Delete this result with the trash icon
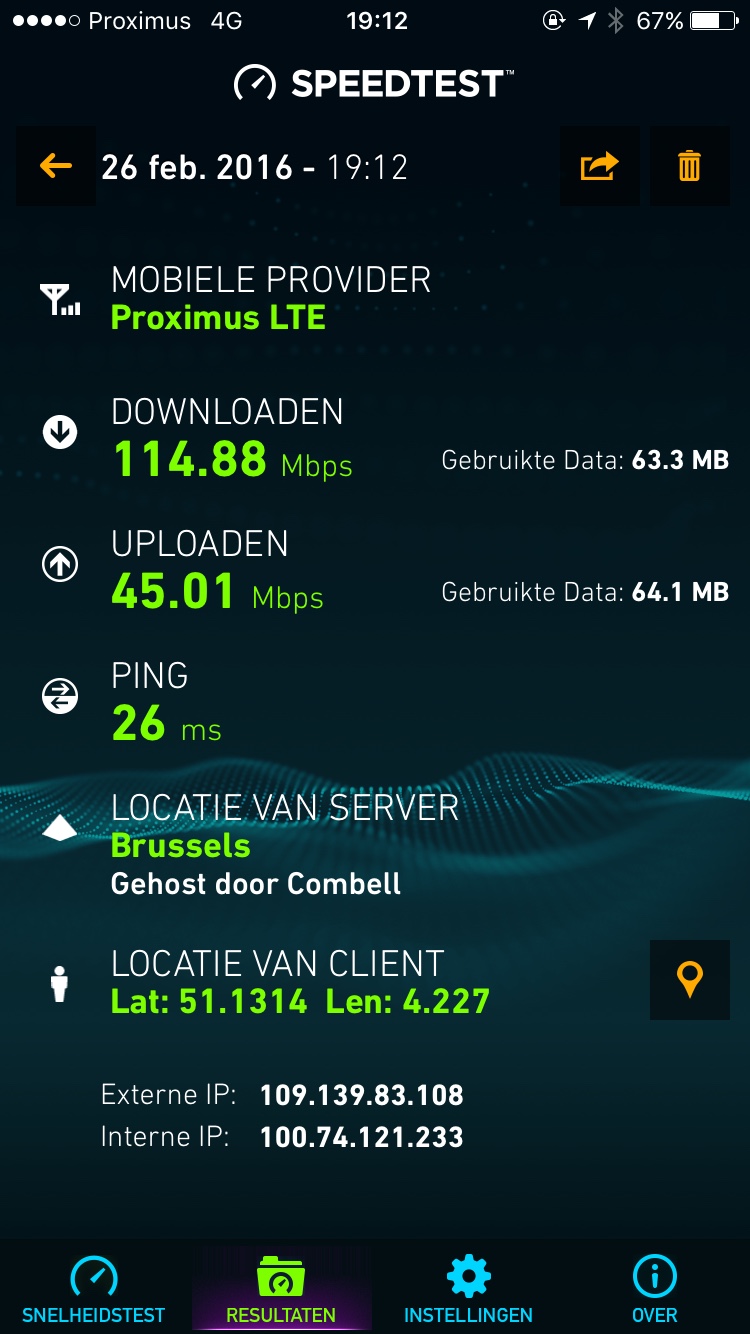750x1334 pixels. (690, 166)
